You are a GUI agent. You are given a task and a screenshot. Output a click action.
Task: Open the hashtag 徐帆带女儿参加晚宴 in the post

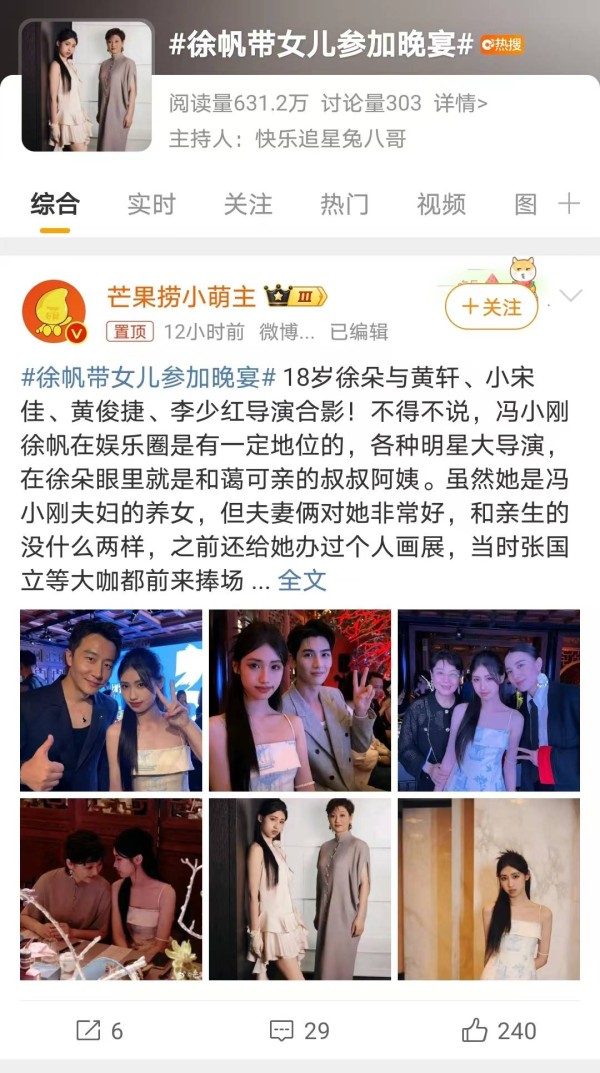coord(148,377)
